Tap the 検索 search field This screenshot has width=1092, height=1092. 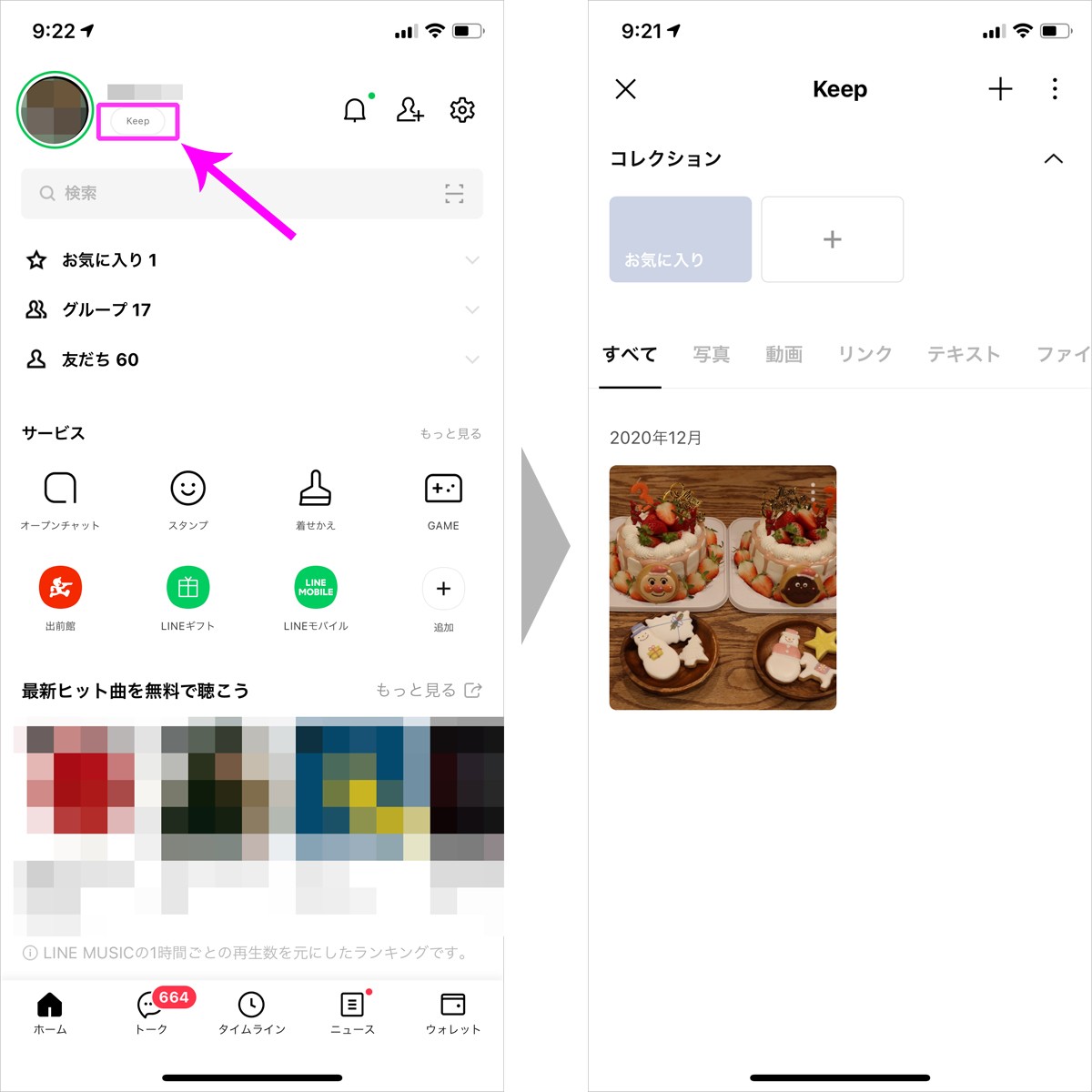pos(227,193)
